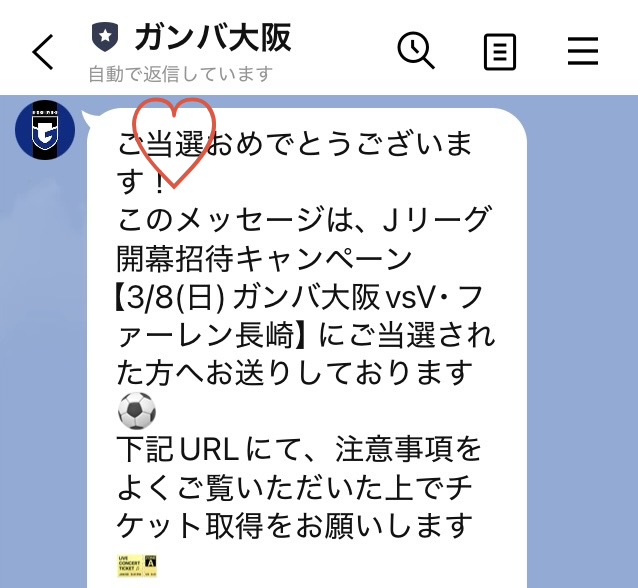Open ガンバ大阪 profile avatar
The image size is (638, 588).
pyautogui.click(x=44, y=130)
